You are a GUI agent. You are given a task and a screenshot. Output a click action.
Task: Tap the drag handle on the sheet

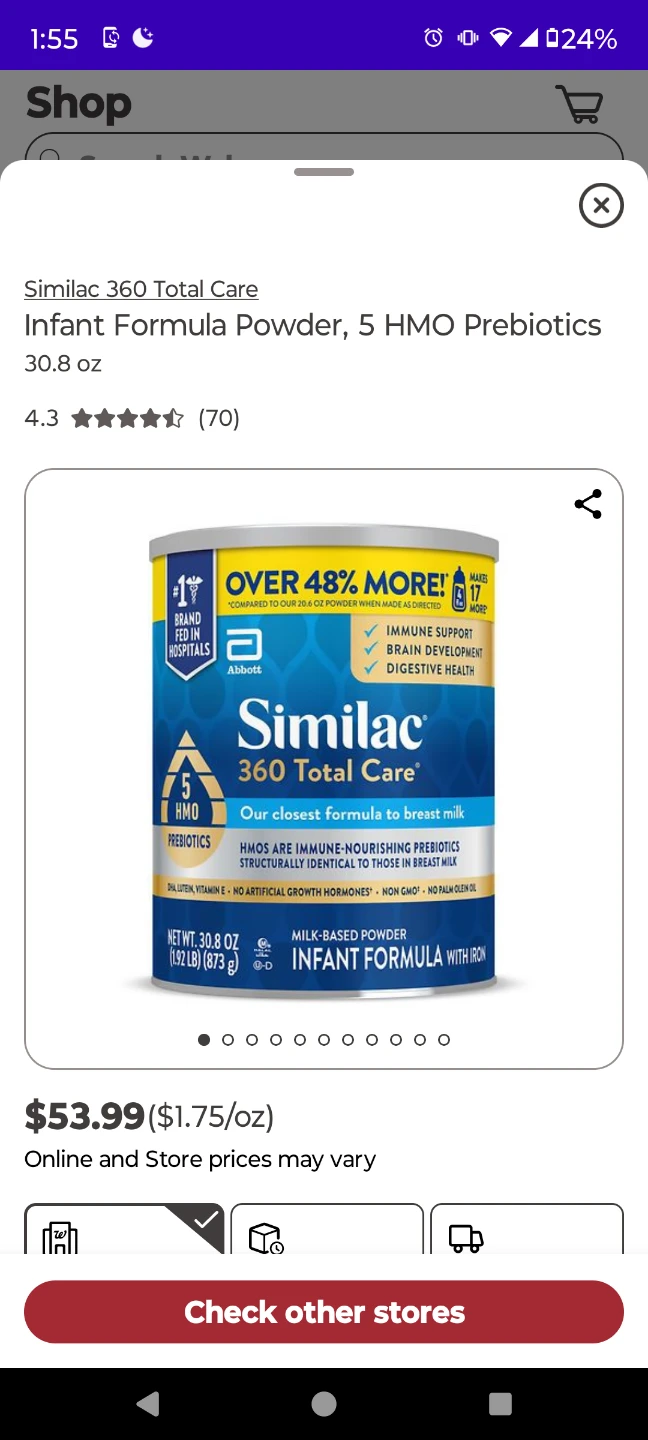[x=324, y=172]
